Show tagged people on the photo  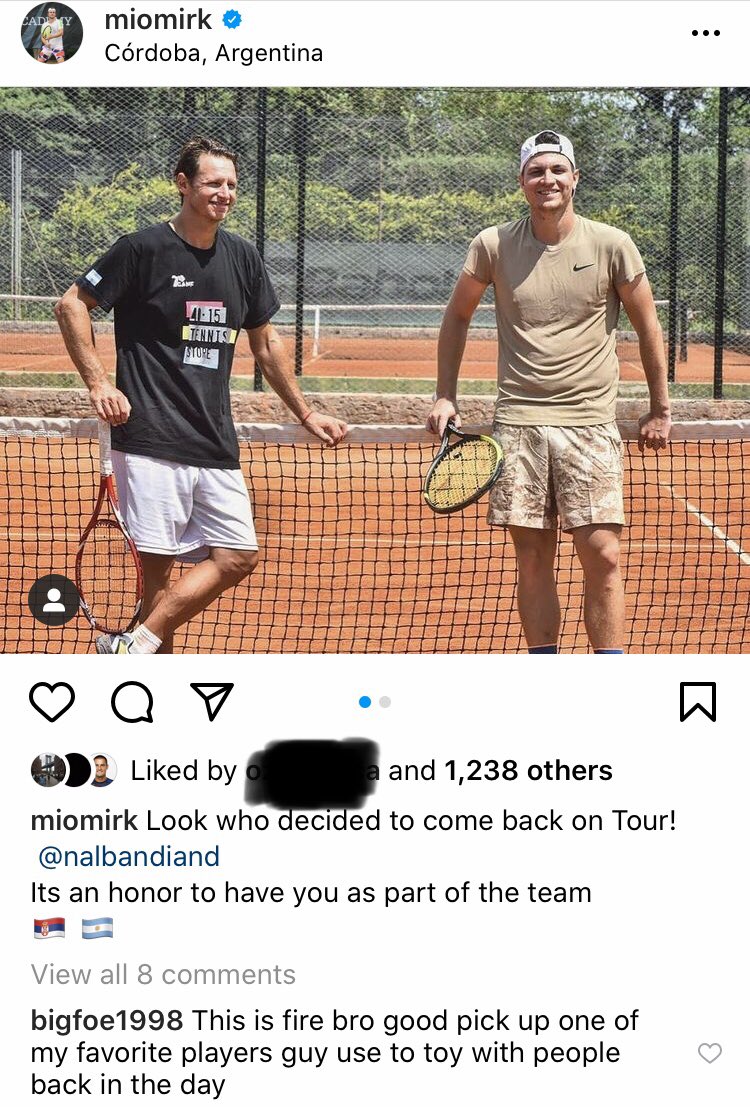[53, 601]
